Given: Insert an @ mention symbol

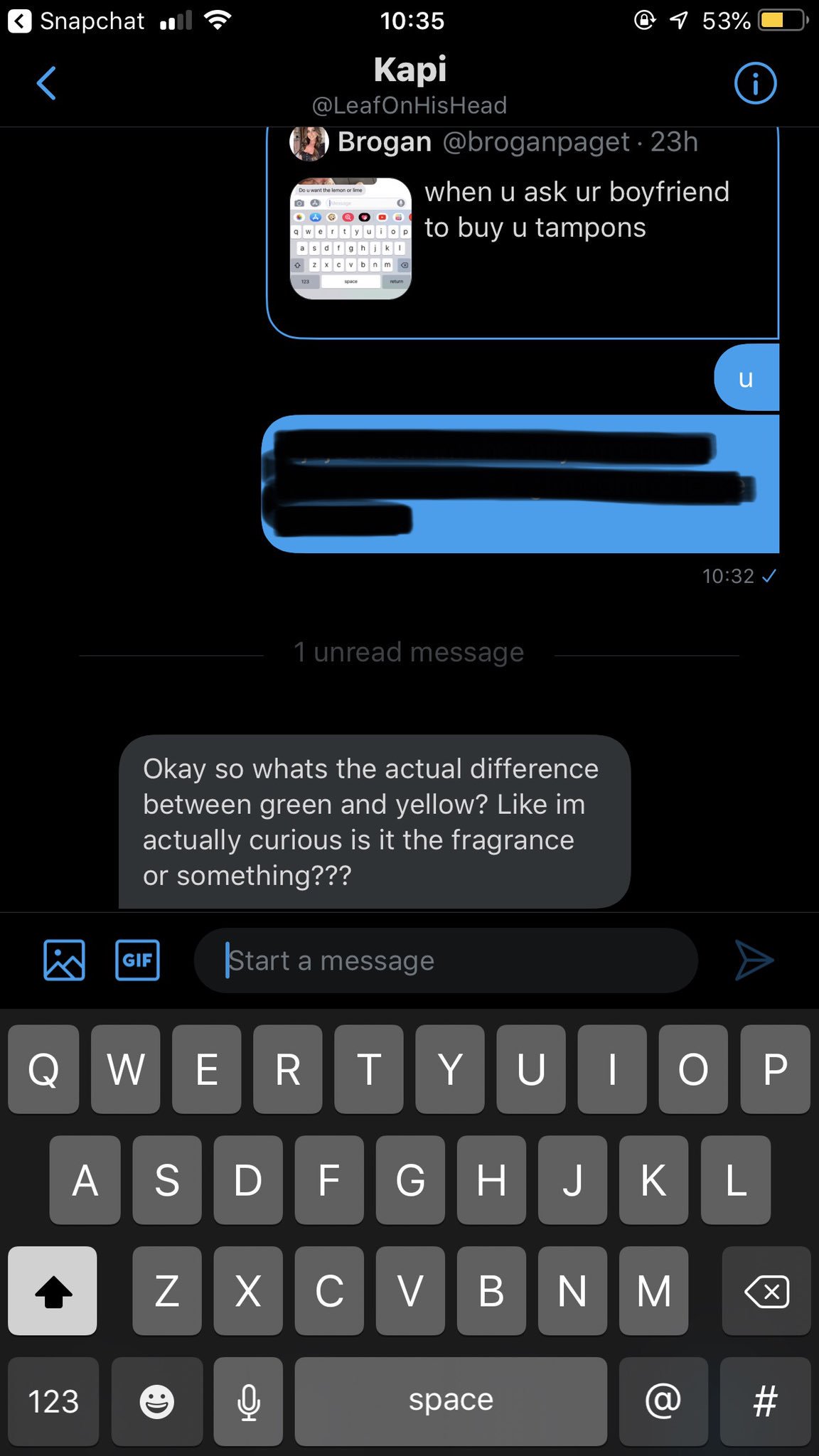Looking at the screenshot, I should coord(663,1401).
